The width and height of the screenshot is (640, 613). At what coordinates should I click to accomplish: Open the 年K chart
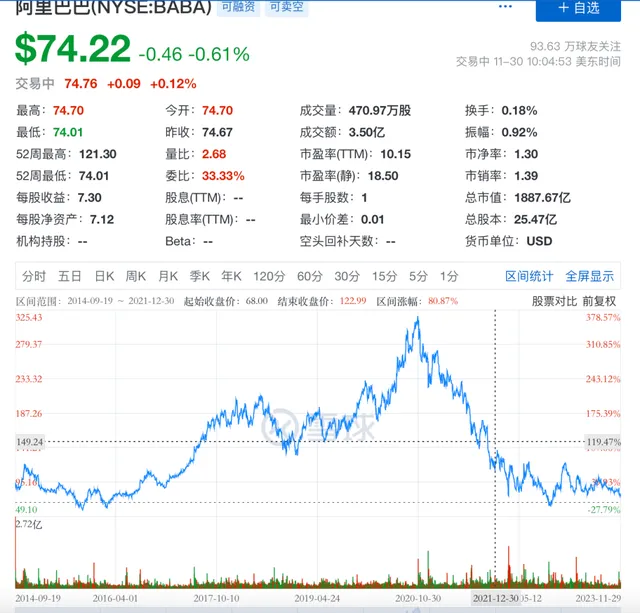pos(231,276)
